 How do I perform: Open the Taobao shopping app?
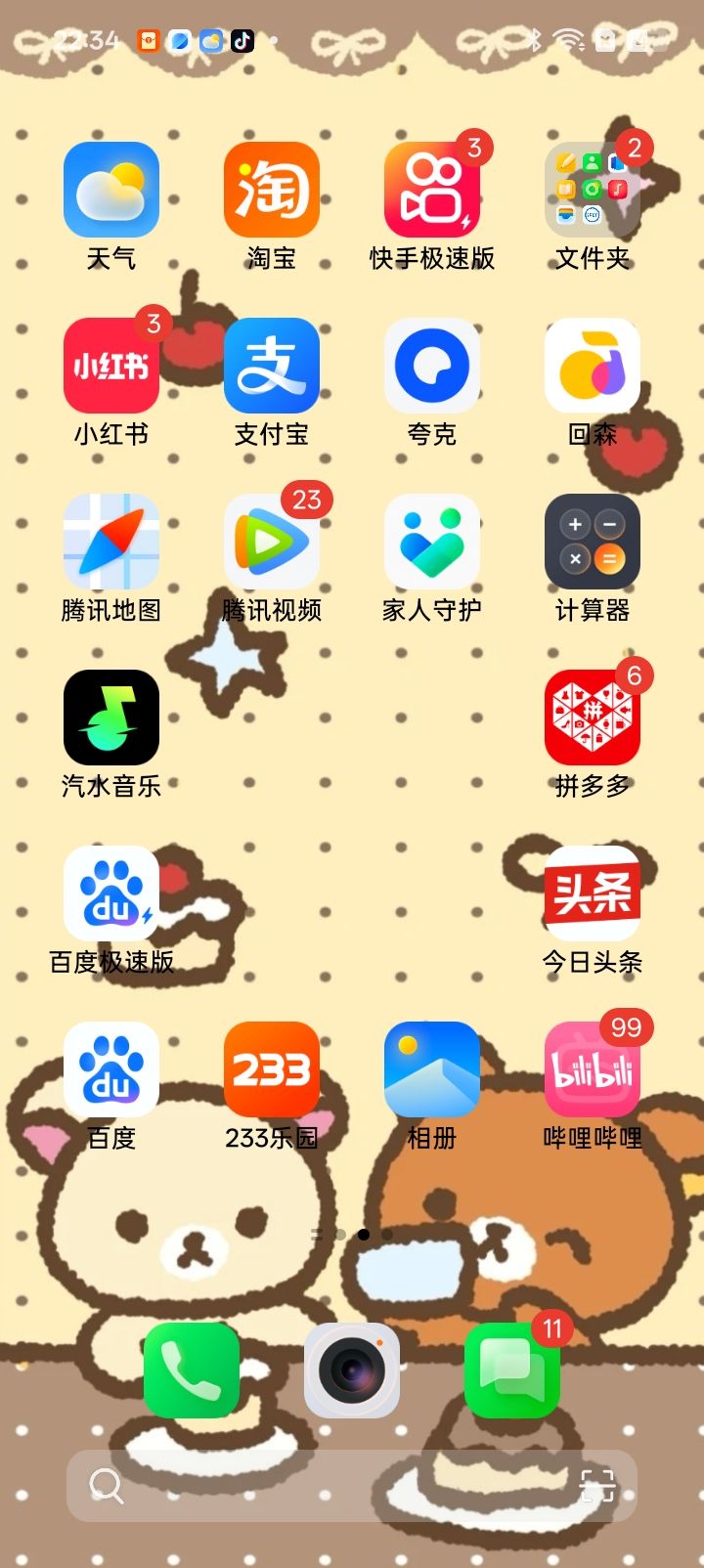click(x=271, y=191)
